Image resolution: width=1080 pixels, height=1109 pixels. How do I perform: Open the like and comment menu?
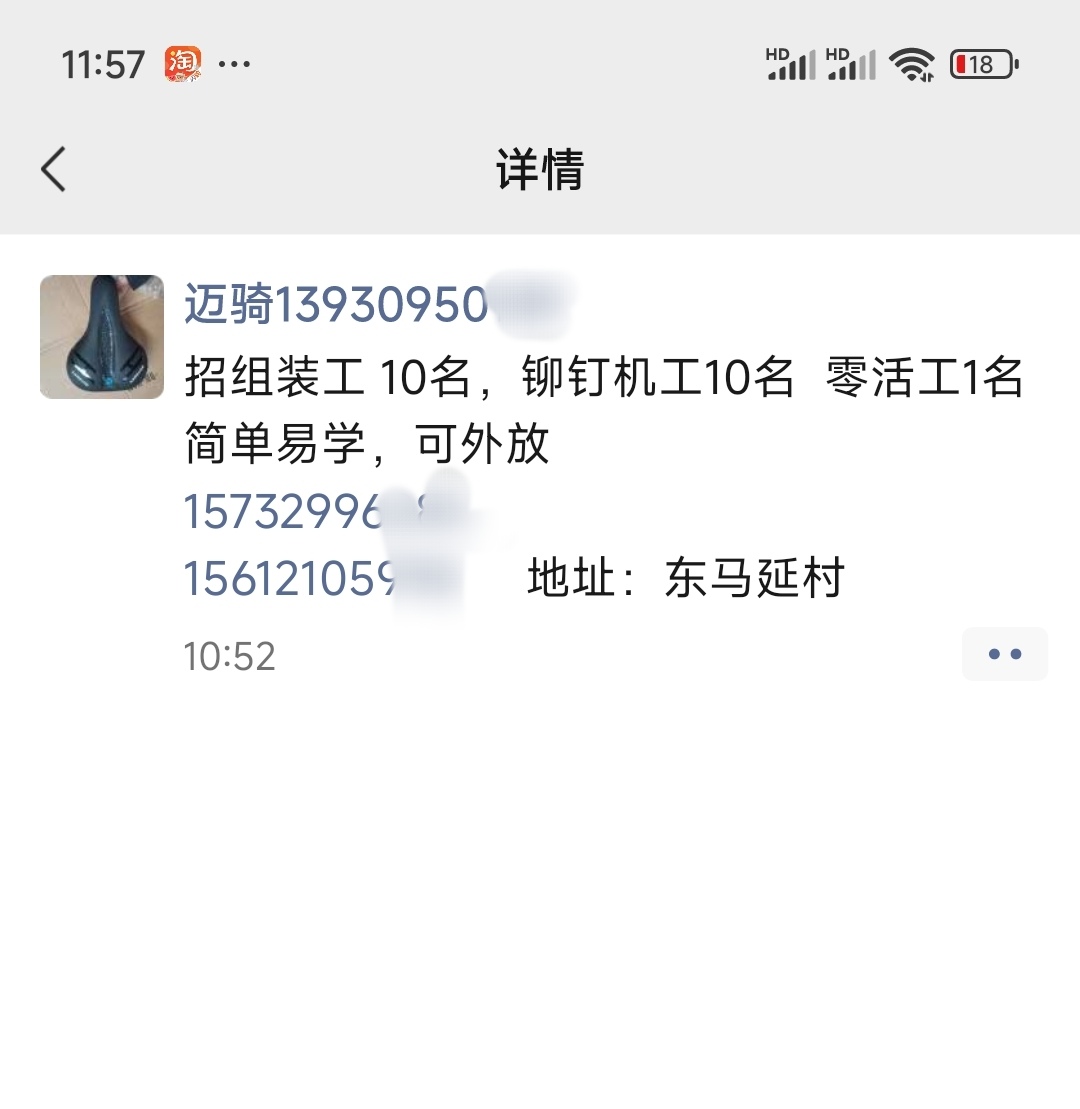pos(1004,654)
